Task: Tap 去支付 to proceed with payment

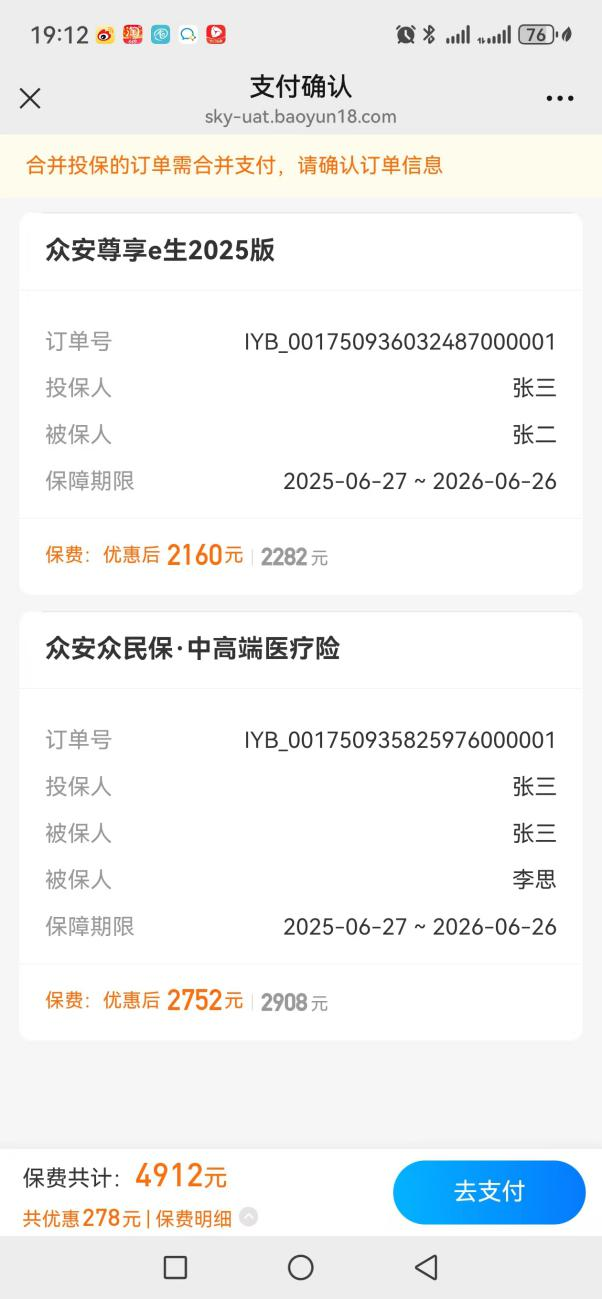Action: tap(489, 1192)
